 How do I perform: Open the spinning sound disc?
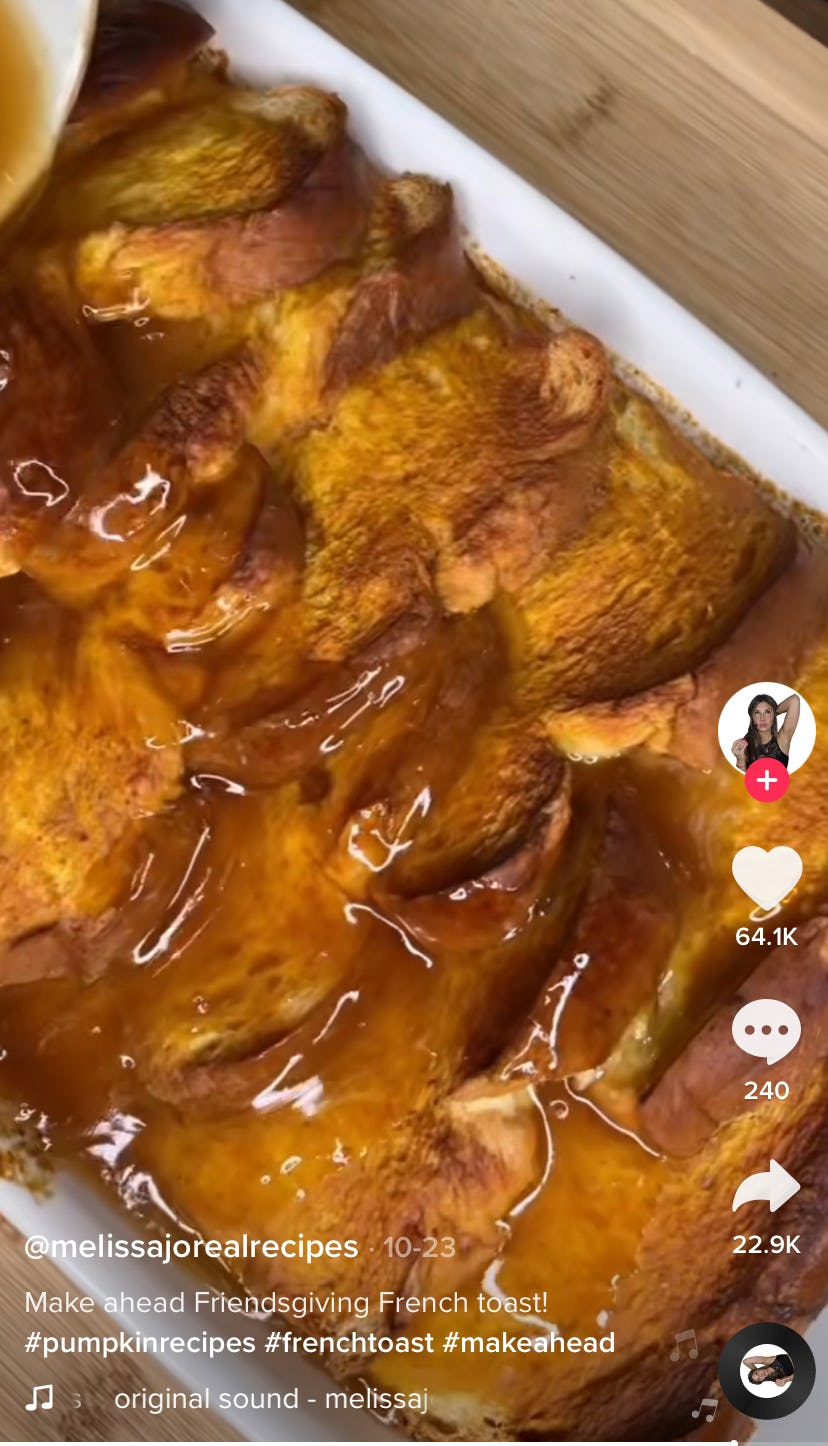pos(767,1370)
